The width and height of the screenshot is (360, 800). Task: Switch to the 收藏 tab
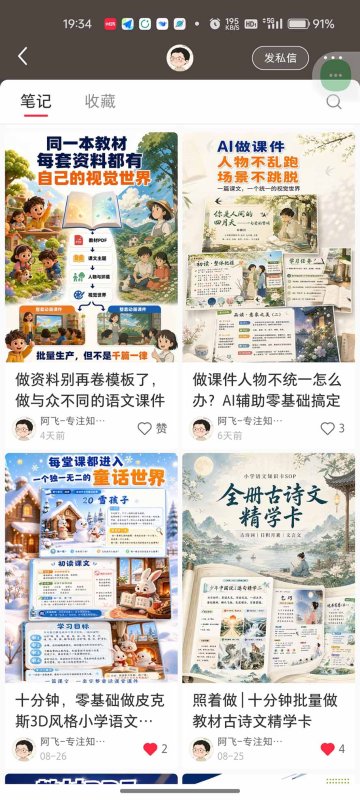(x=100, y=101)
